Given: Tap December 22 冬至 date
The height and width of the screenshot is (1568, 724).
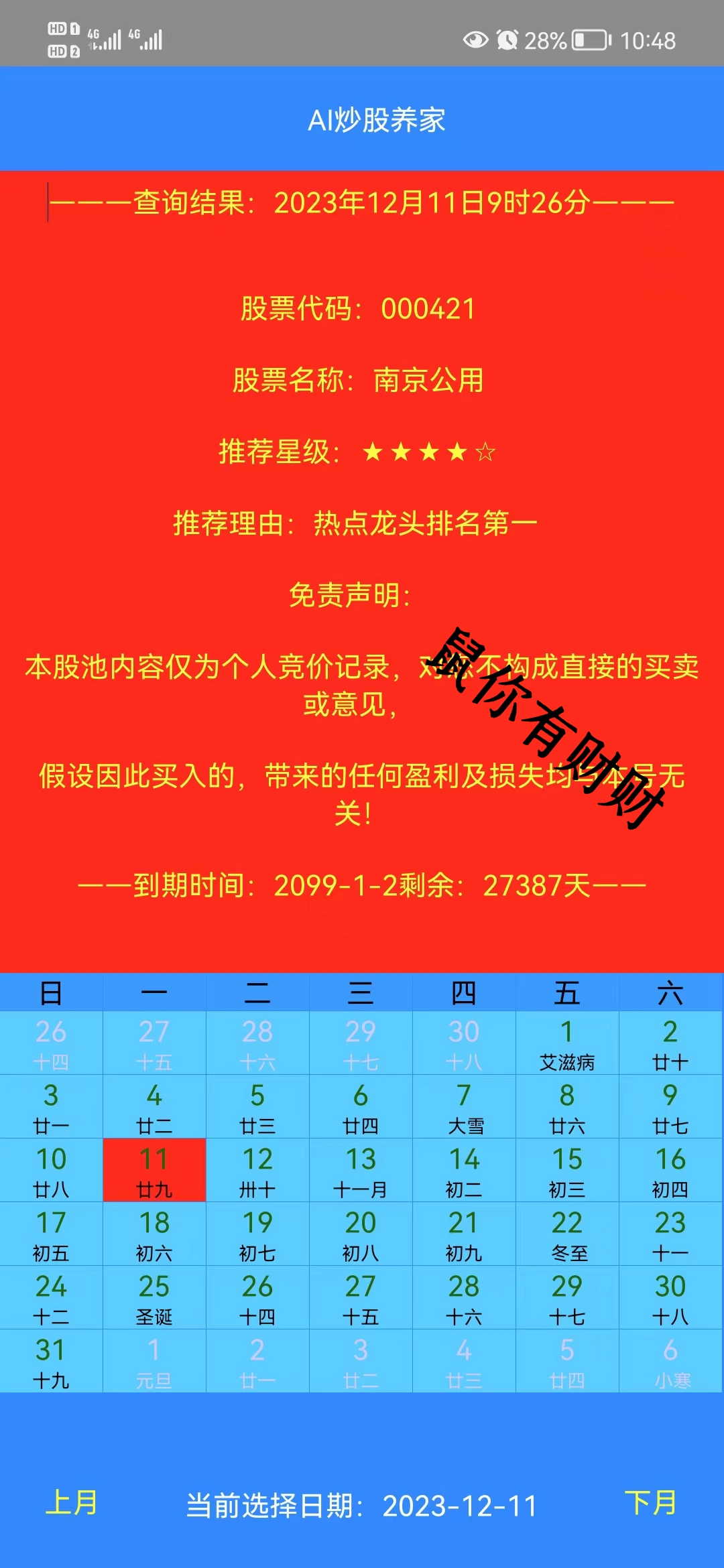Looking at the screenshot, I should coord(567,1234).
